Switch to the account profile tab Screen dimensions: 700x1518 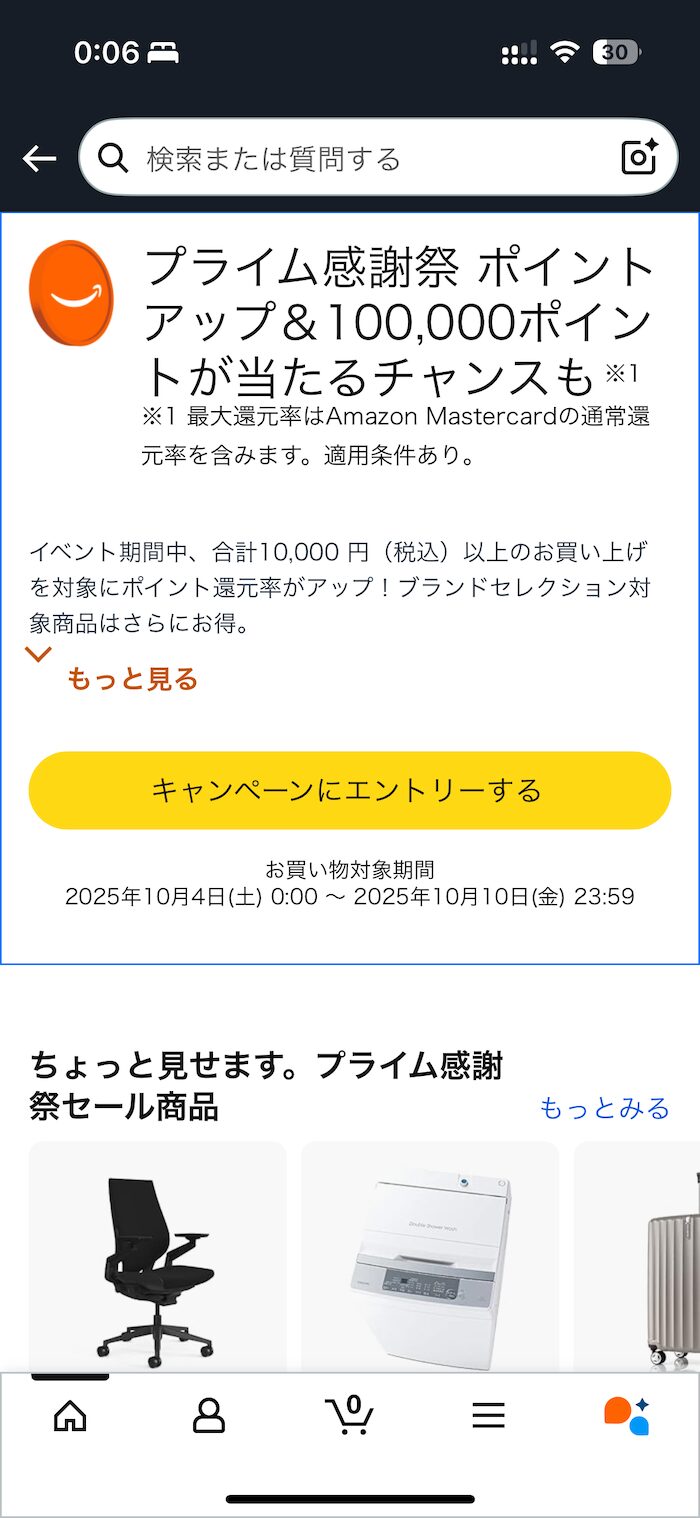(209, 1415)
